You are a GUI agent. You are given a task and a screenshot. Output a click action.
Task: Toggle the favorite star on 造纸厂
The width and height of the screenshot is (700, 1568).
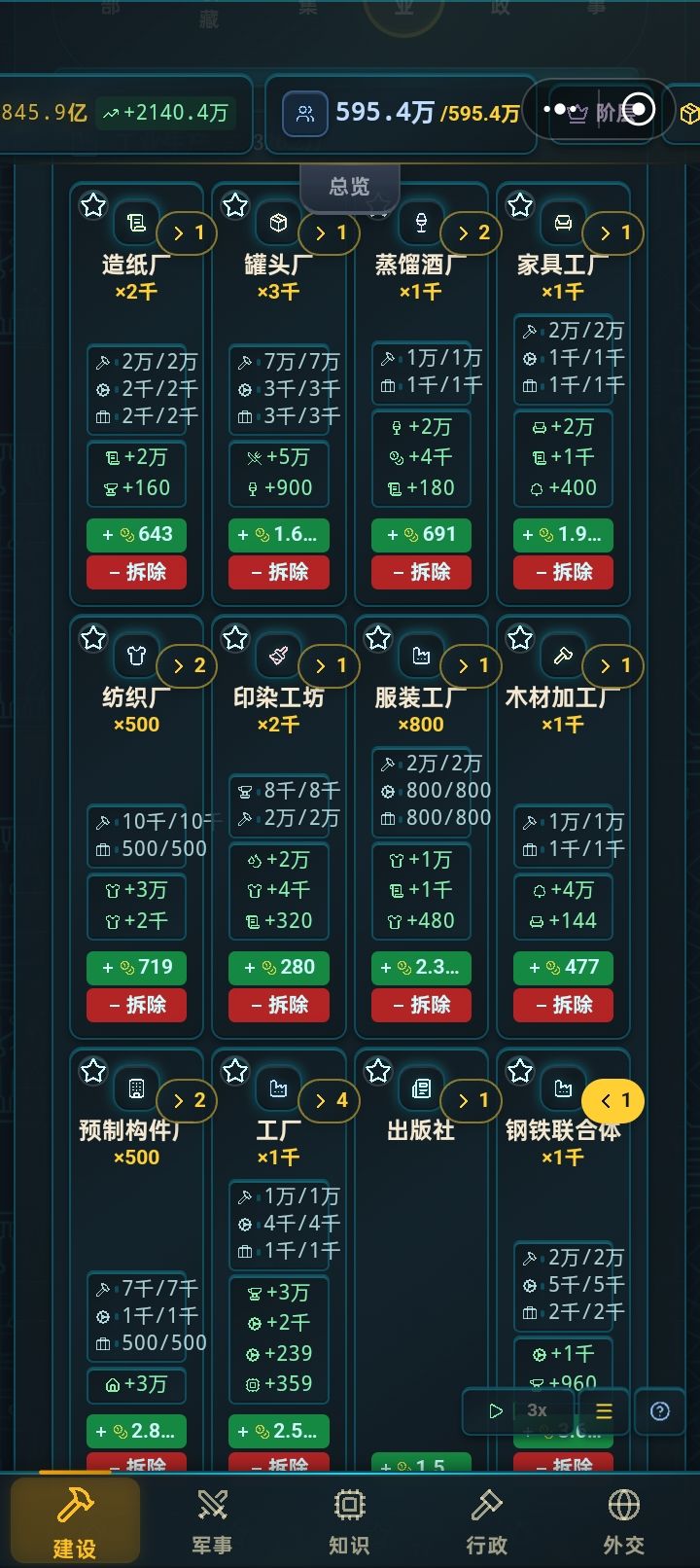click(x=92, y=204)
